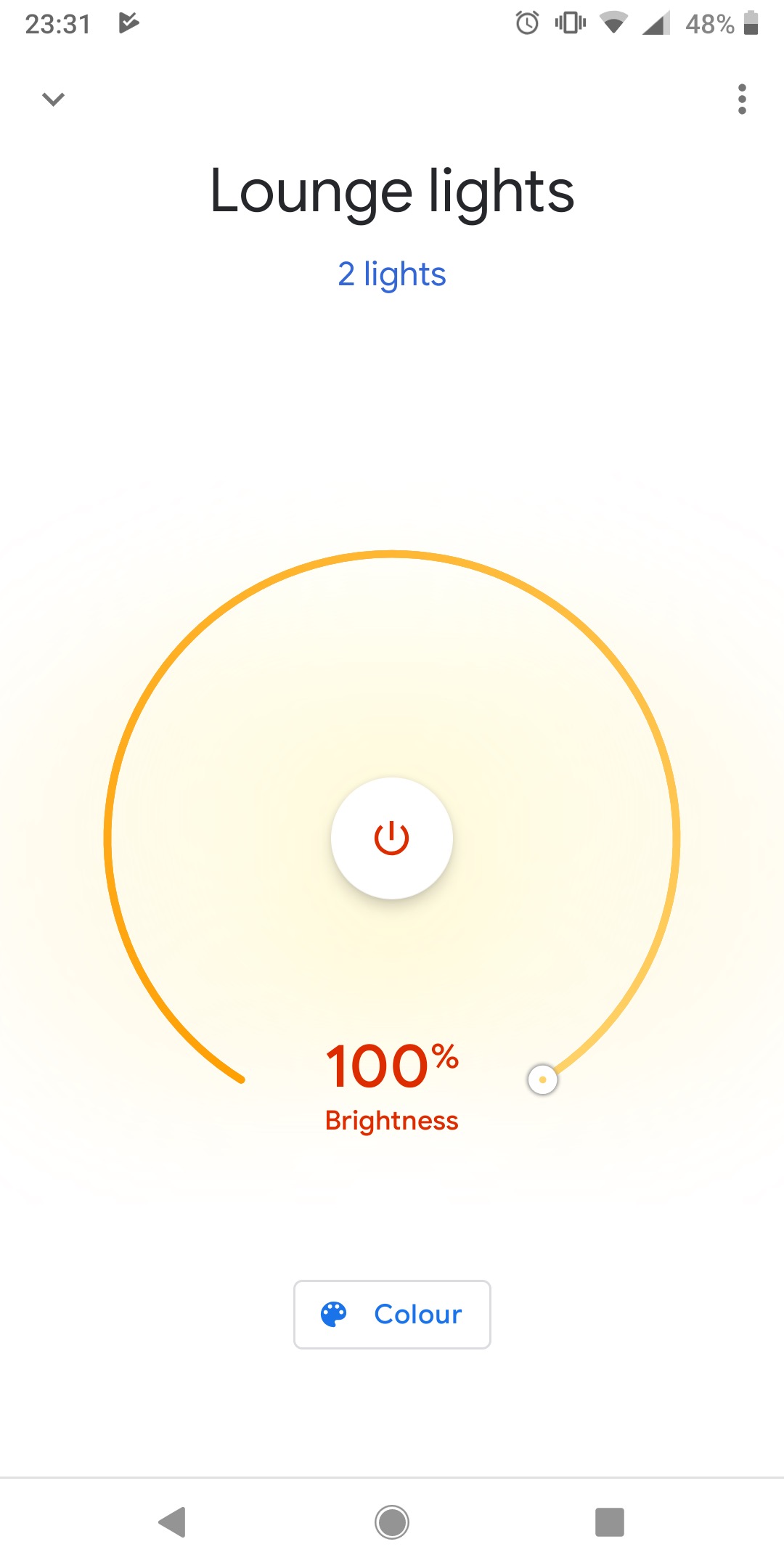Open the Colour picker

[x=392, y=1315]
